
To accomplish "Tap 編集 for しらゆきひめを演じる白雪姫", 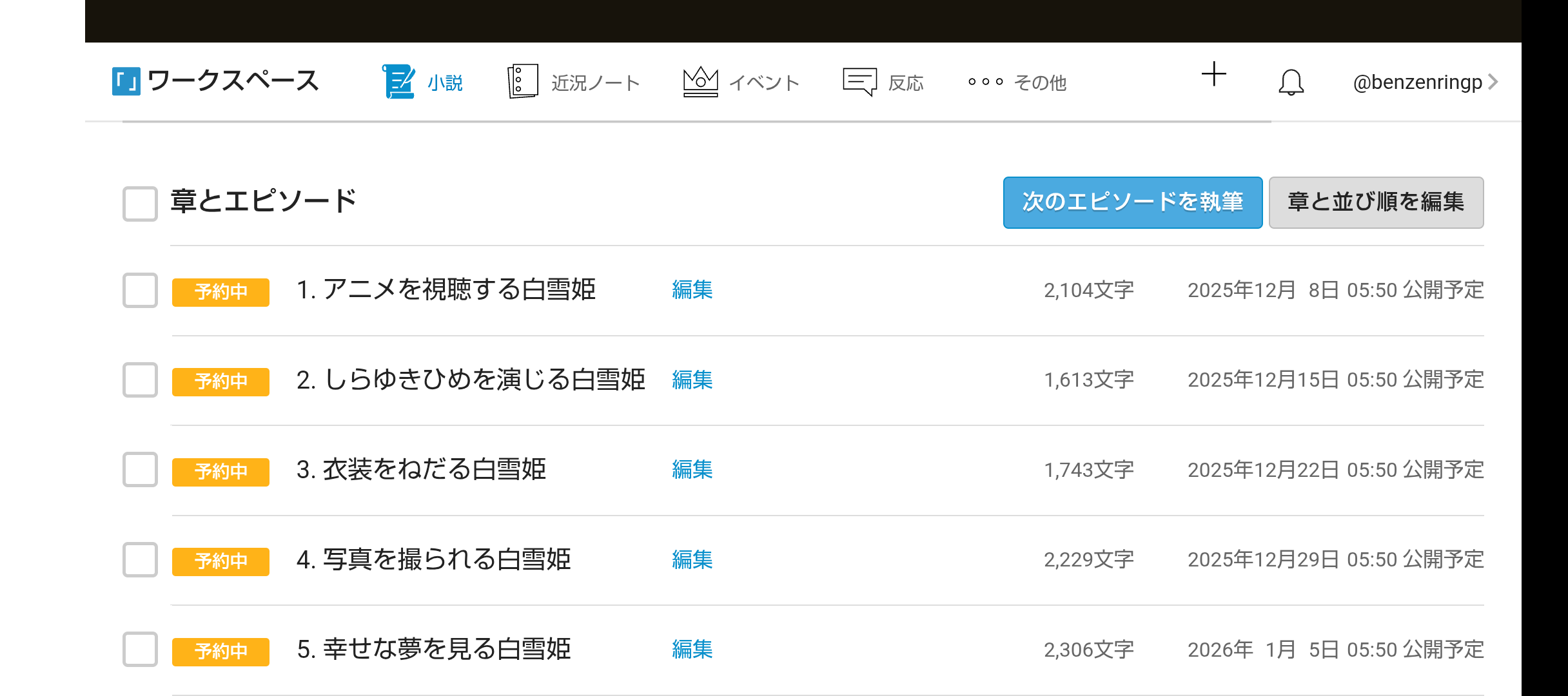I will click(x=692, y=380).
